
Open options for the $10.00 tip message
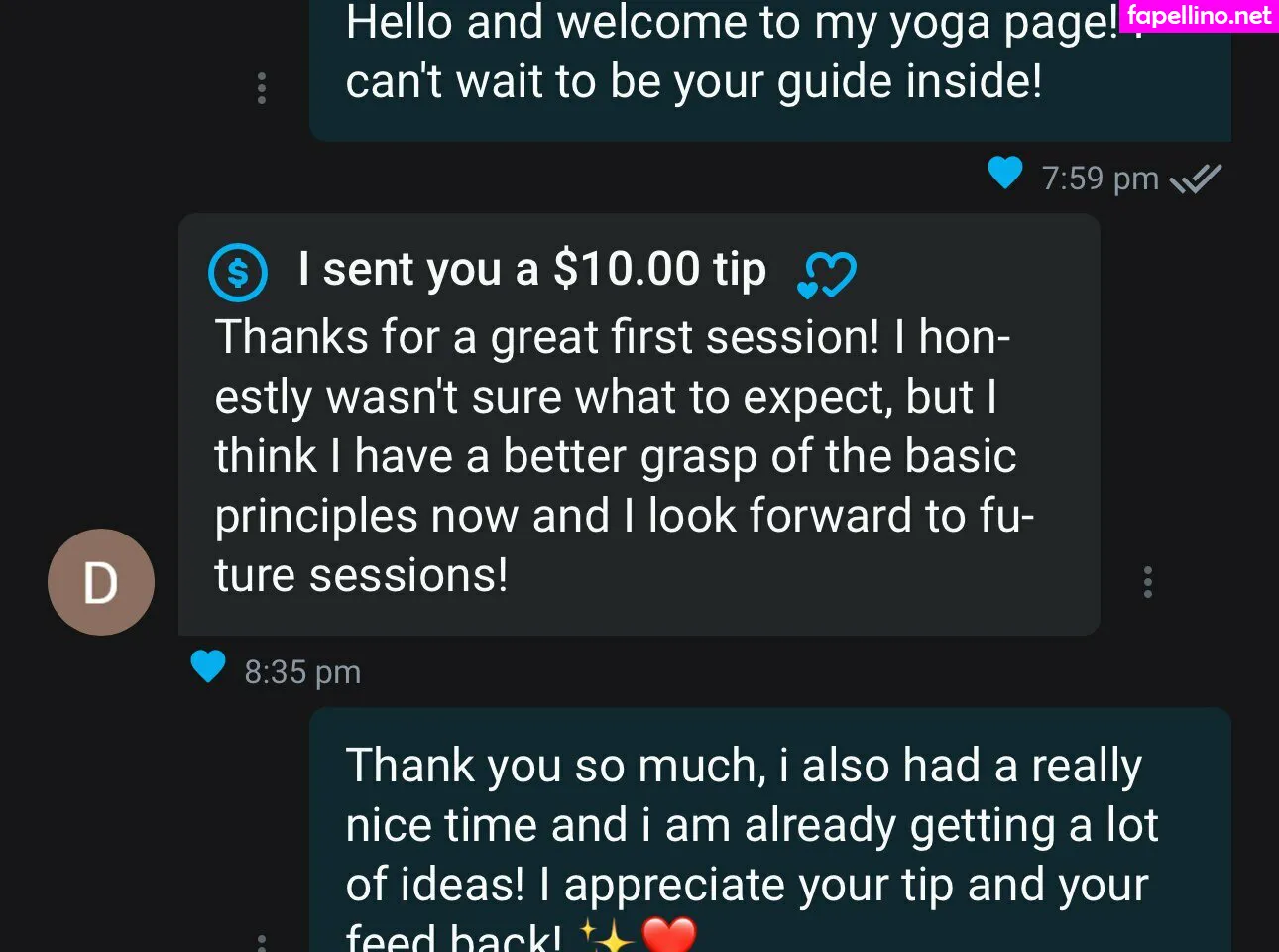pyautogui.click(x=1147, y=582)
